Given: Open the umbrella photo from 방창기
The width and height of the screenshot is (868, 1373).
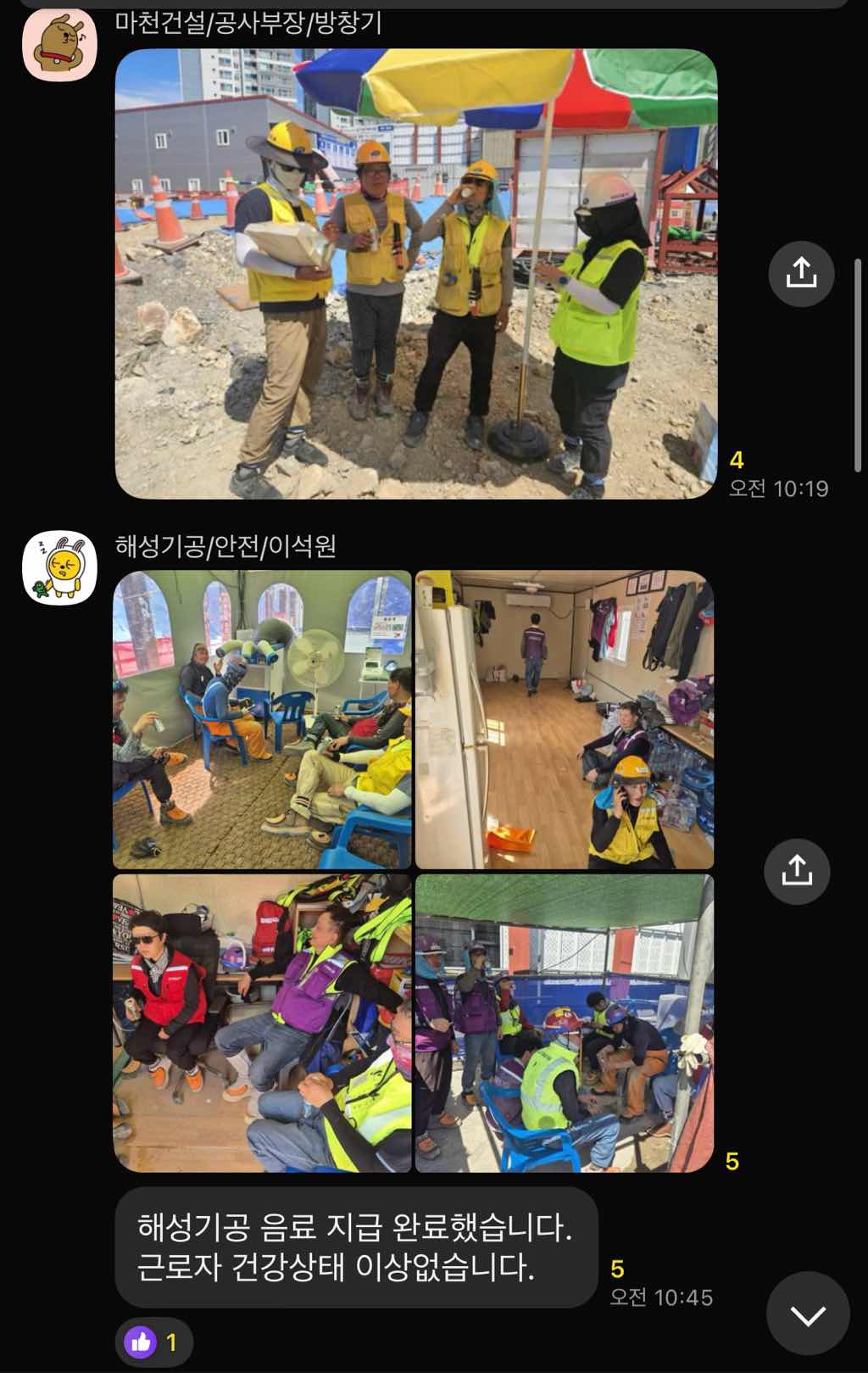Looking at the screenshot, I should 415,273.
